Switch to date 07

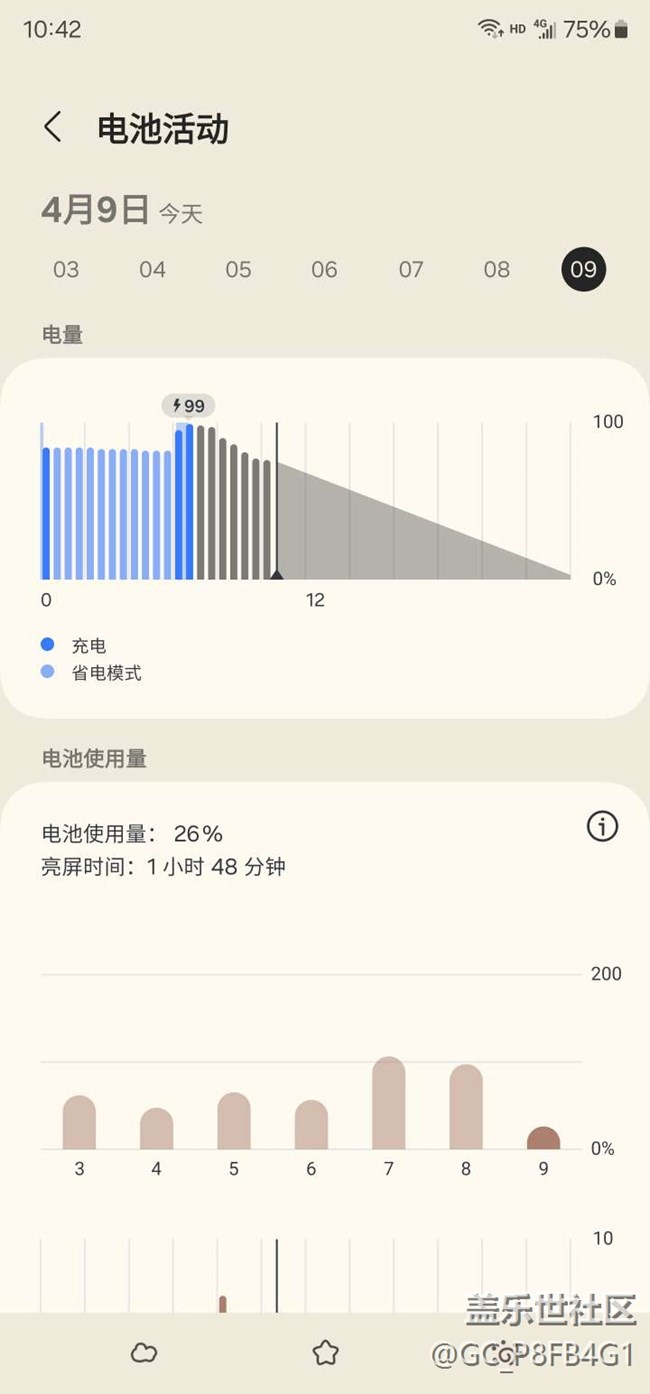click(411, 269)
